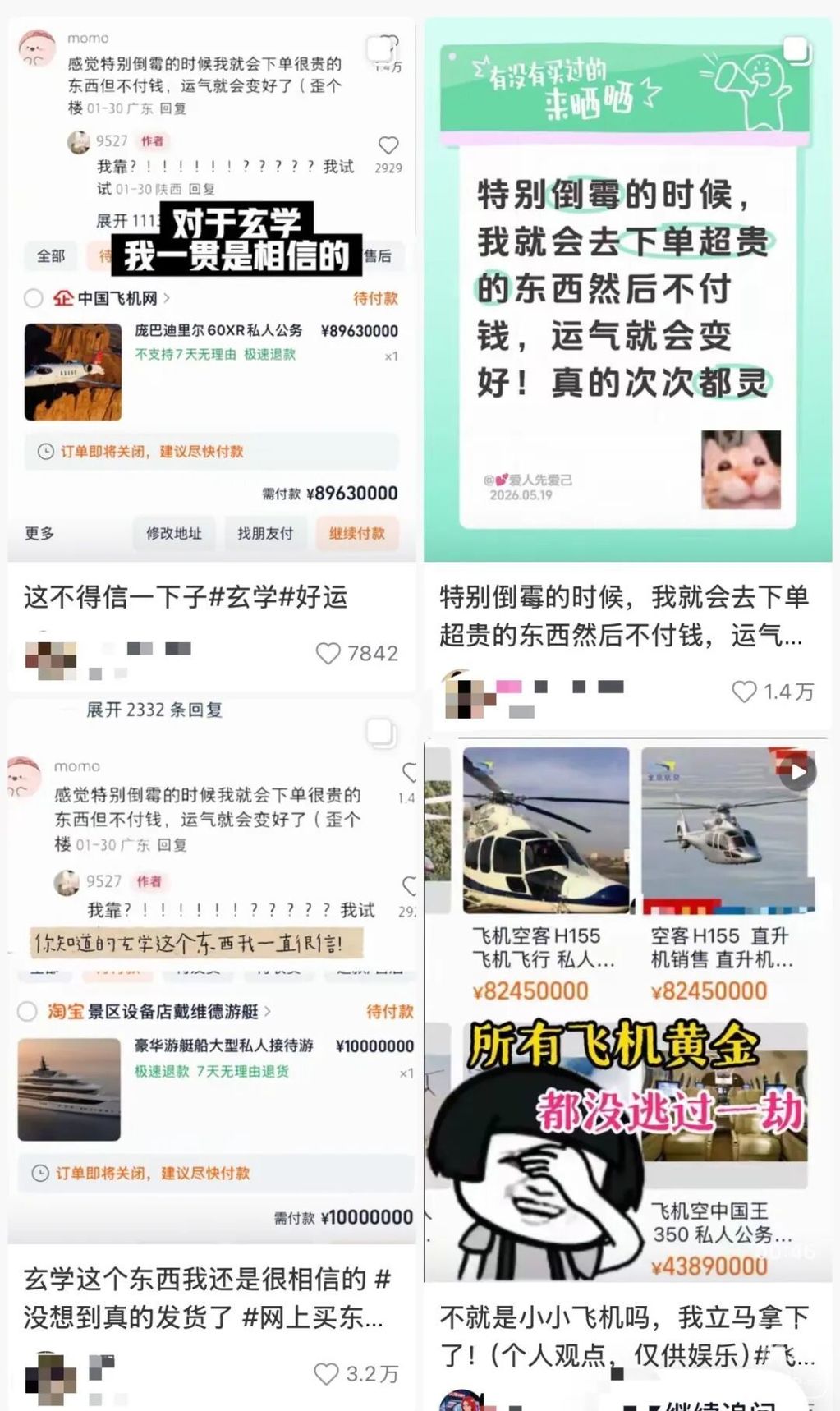The image size is (840, 1411).
Task: Open the video post 不就是小小飞机吗，我立马拿下了
Action: pos(627,1335)
